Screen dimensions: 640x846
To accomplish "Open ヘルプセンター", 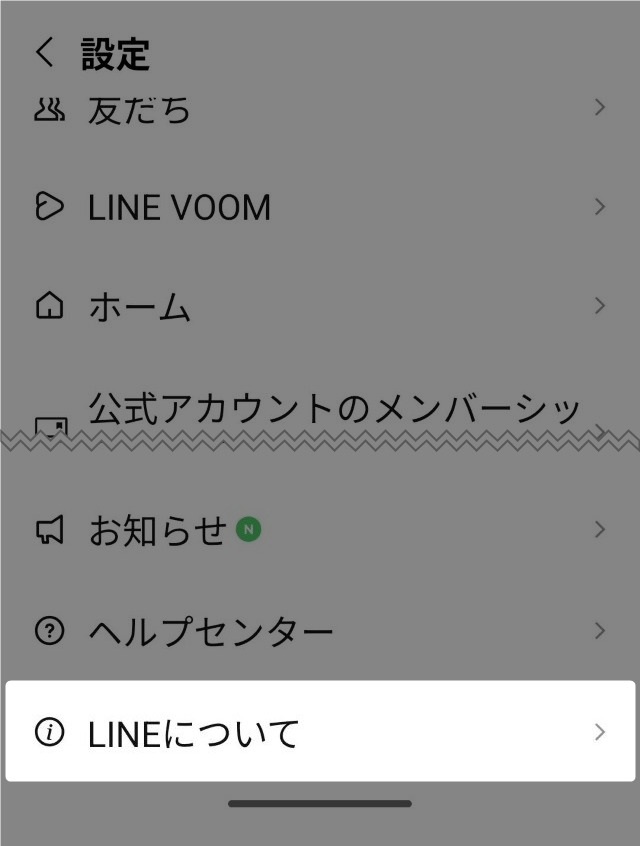I will coord(320,631).
